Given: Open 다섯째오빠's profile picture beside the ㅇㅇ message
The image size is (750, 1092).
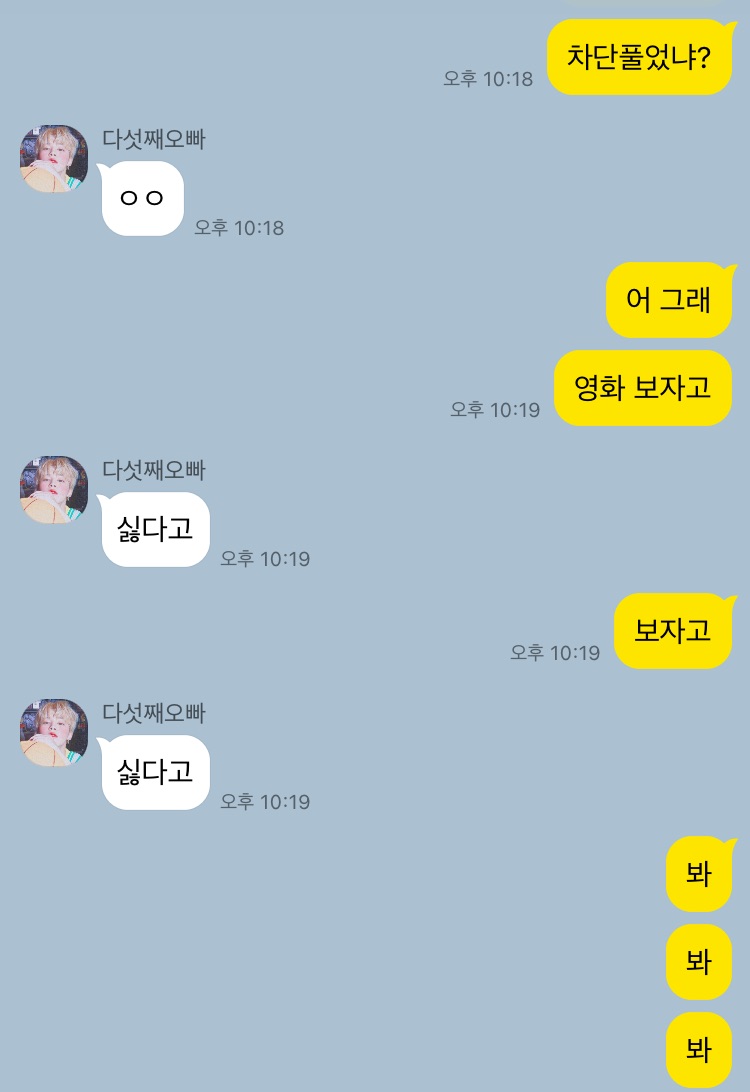Looking at the screenshot, I should point(54,159).
